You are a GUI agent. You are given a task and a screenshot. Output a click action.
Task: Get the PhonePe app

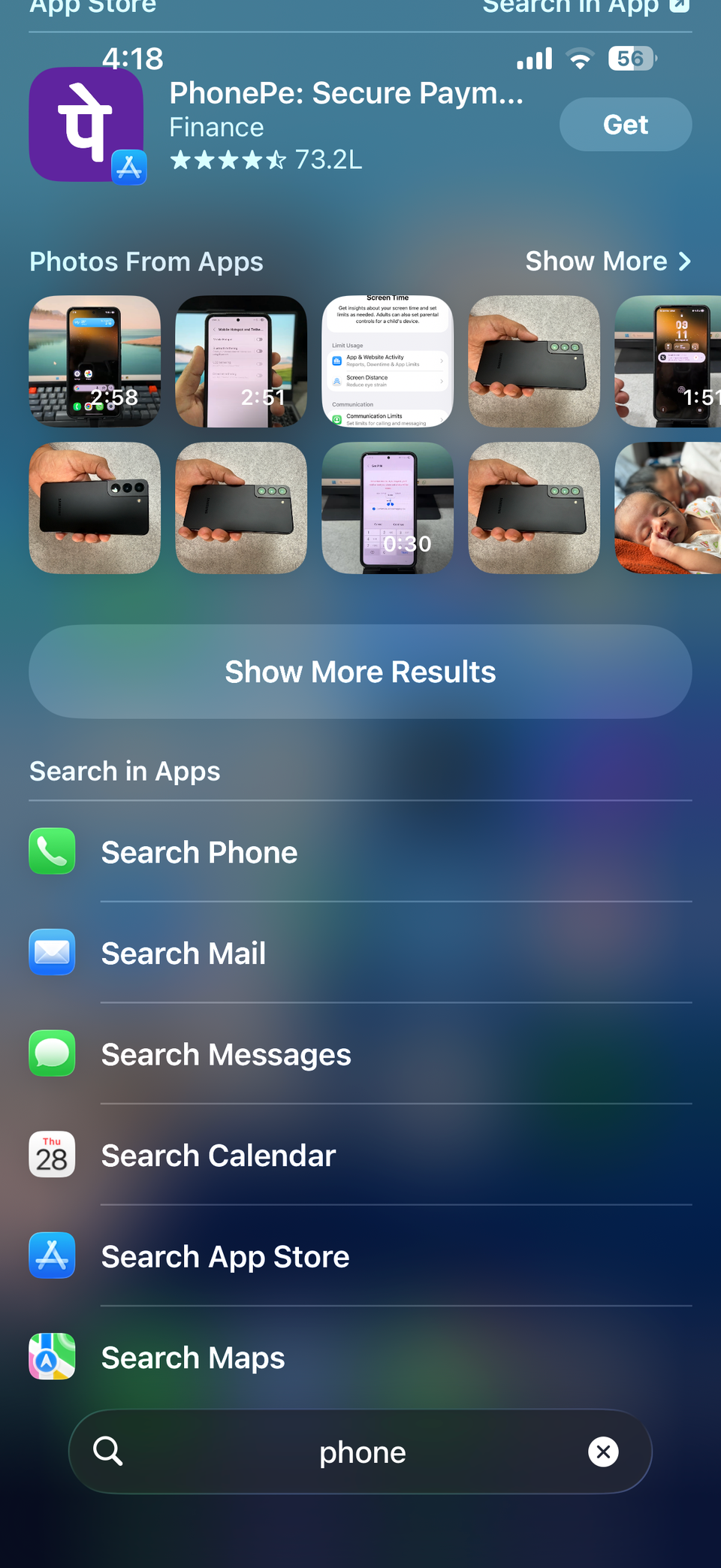coord(625,125)
